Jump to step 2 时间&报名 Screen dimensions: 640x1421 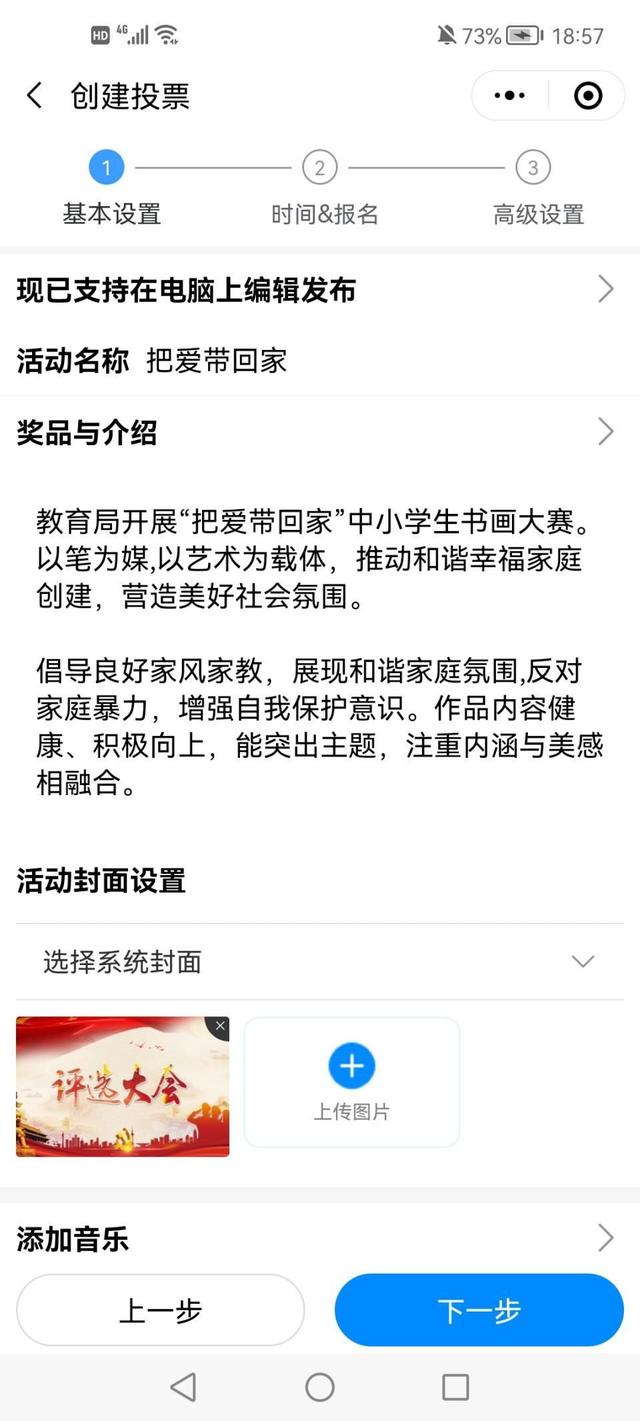point(320,168)
